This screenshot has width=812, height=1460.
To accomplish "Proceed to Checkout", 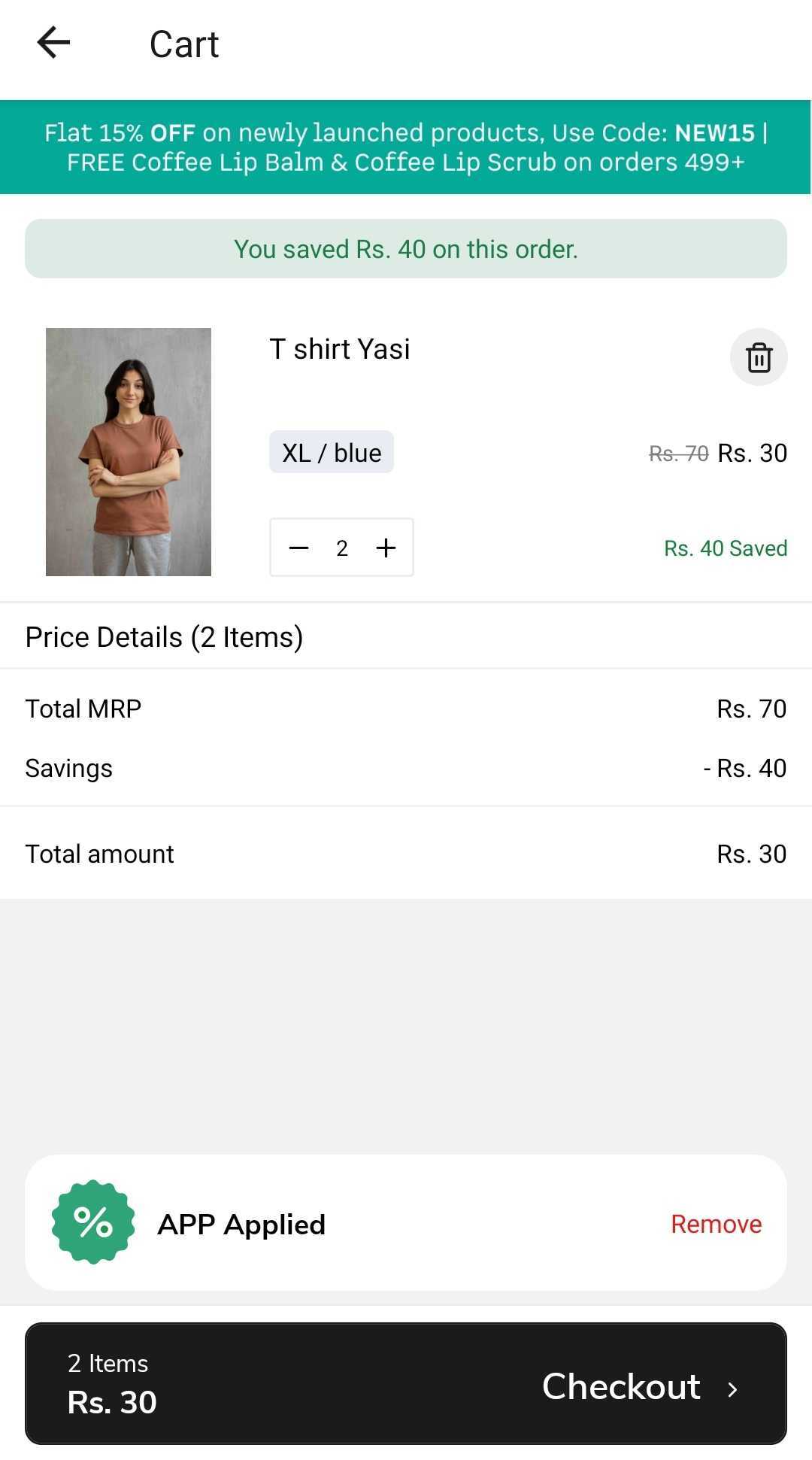I will 639,1386.
